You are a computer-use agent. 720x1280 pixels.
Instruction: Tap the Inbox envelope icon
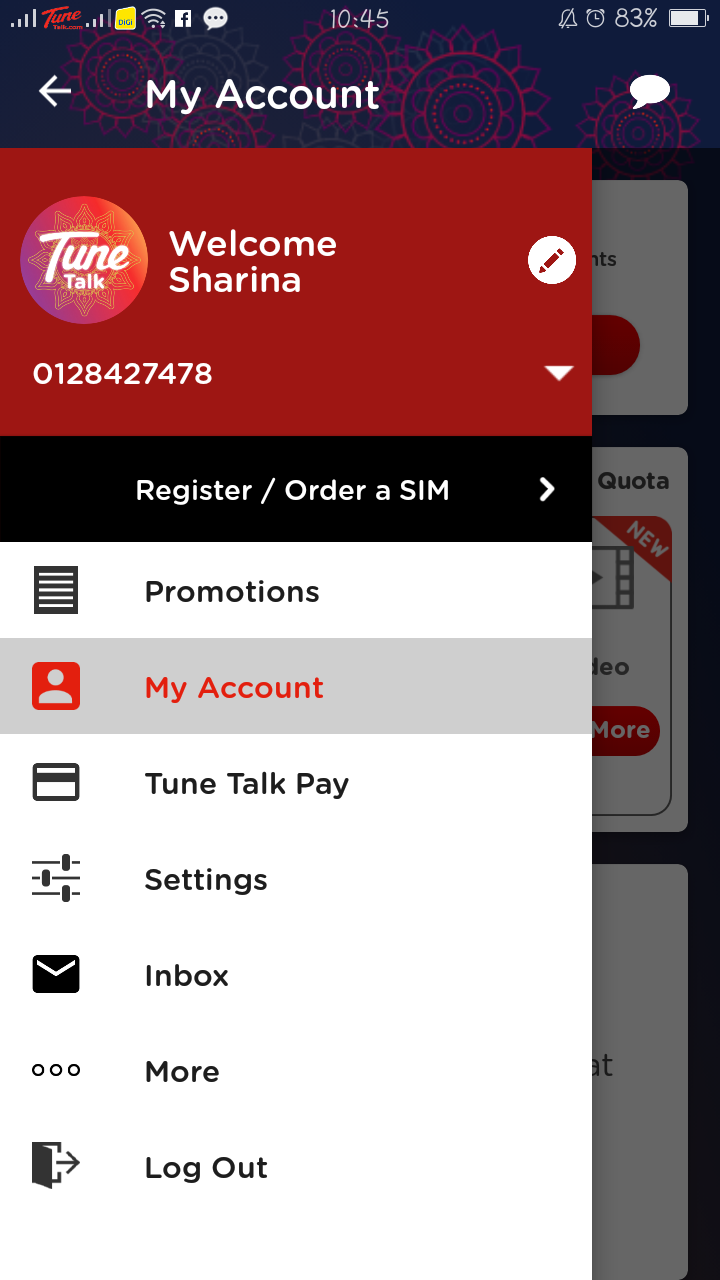click(x=55, y=974)
